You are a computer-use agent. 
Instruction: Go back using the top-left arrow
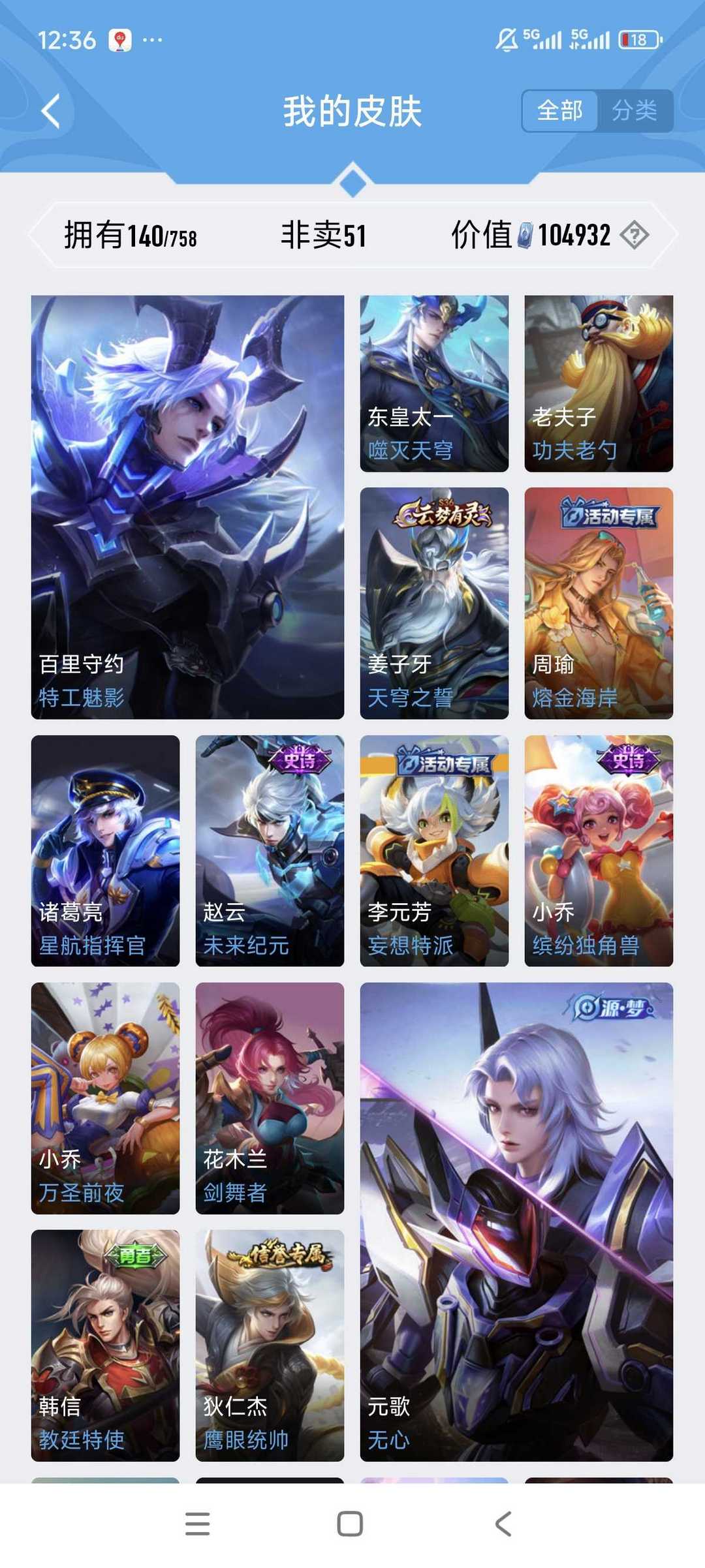point(51,111)
